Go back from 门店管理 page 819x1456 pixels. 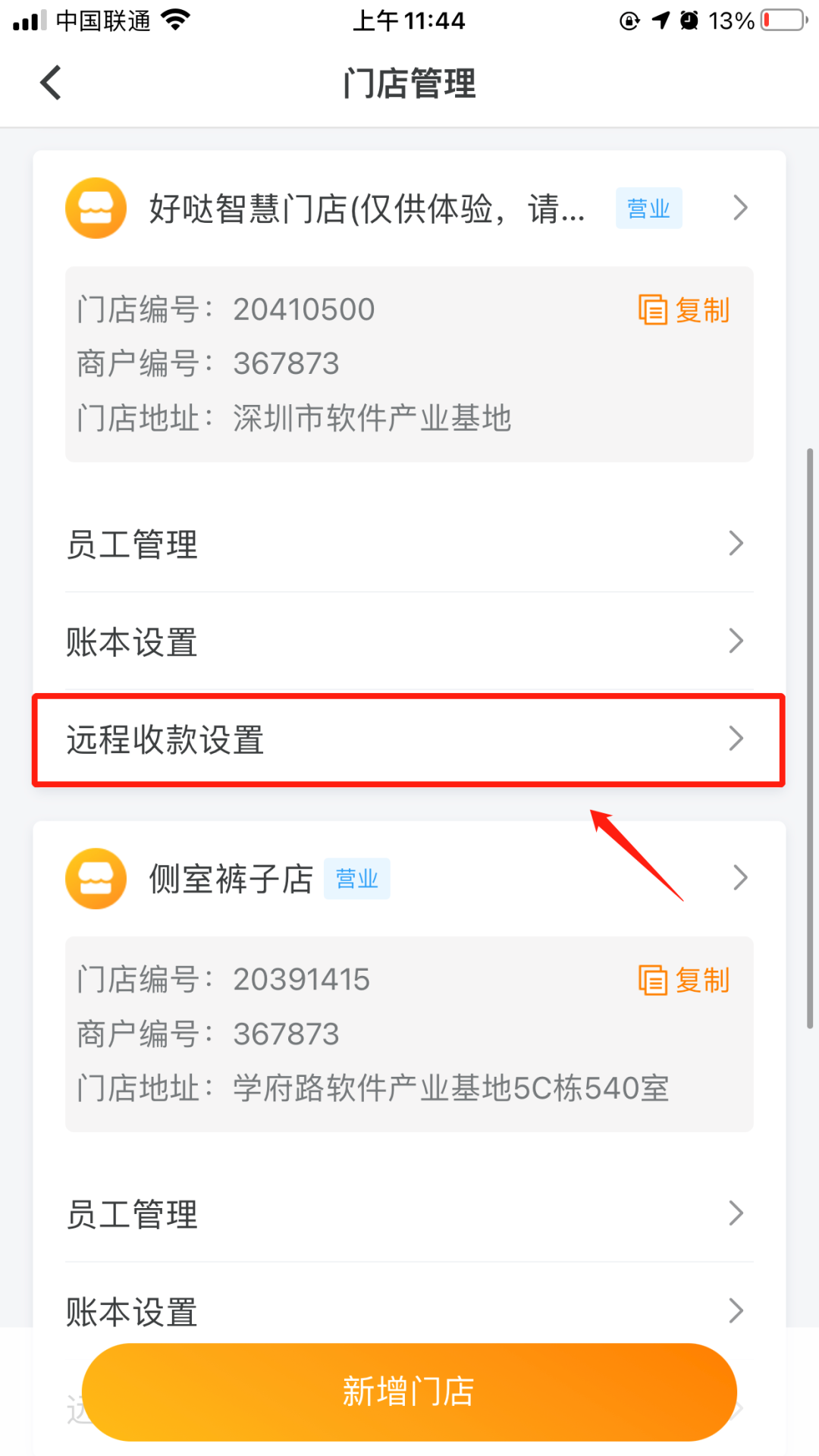(51, 83)
